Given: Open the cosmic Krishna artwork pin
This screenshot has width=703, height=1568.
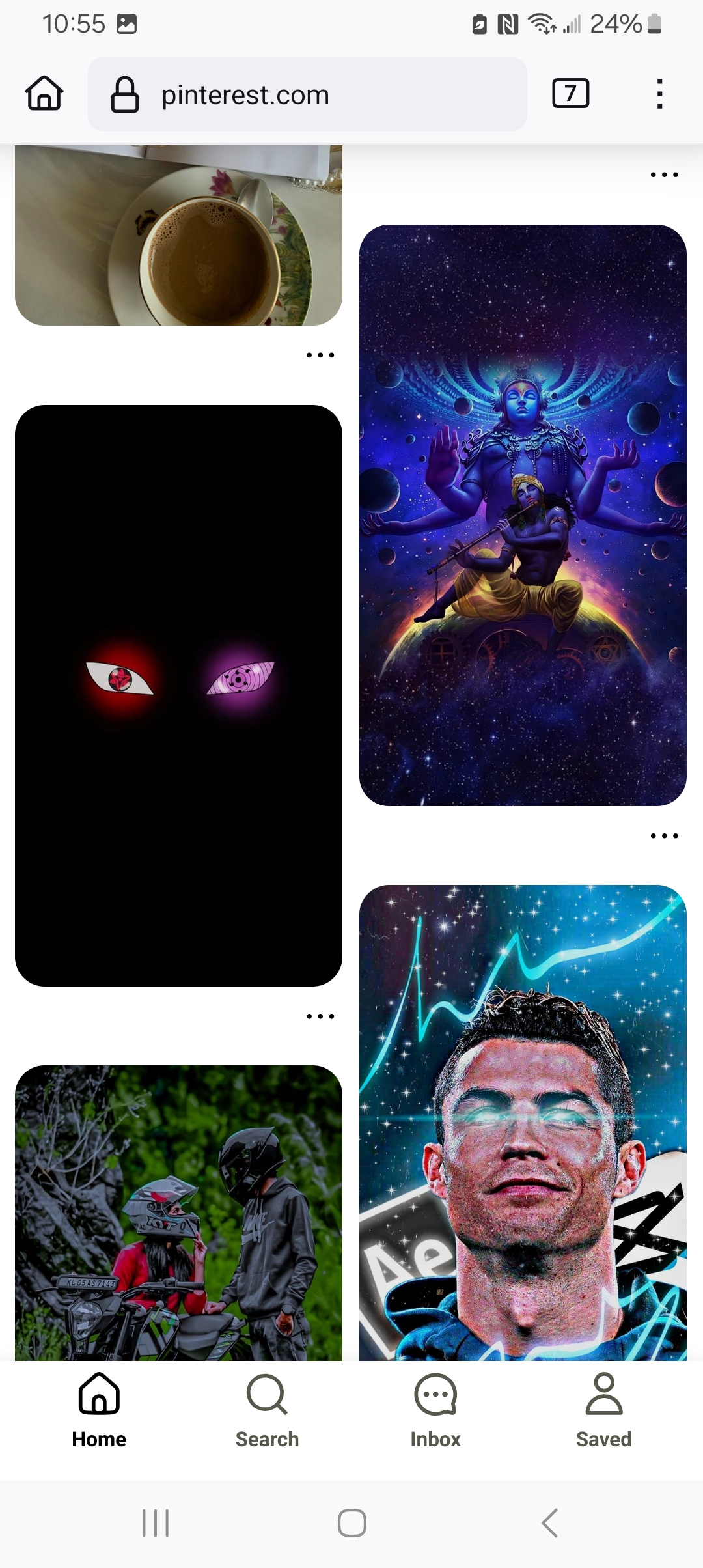Looking at the screenshot, I should [x=523, y=515].
